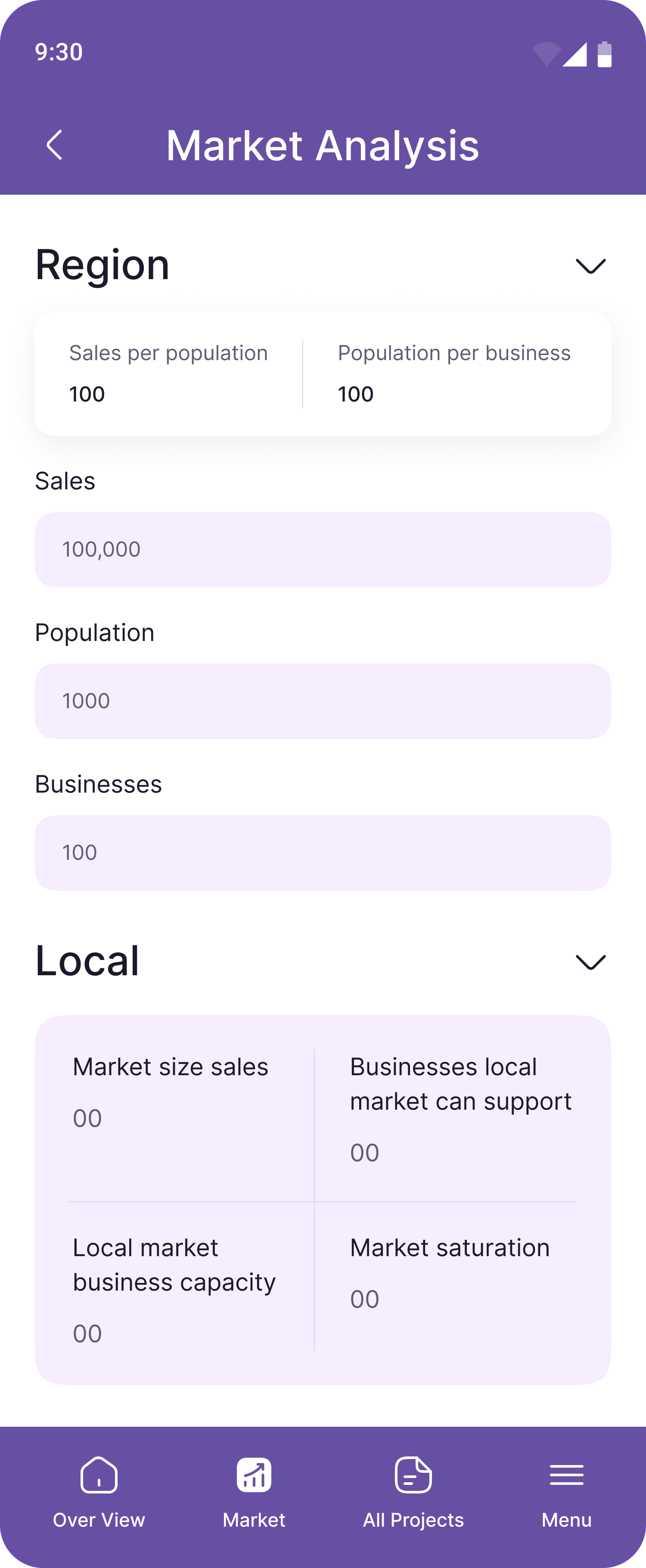
Task: Tap the Businesses field showing 100
Action: coord(323,852)
